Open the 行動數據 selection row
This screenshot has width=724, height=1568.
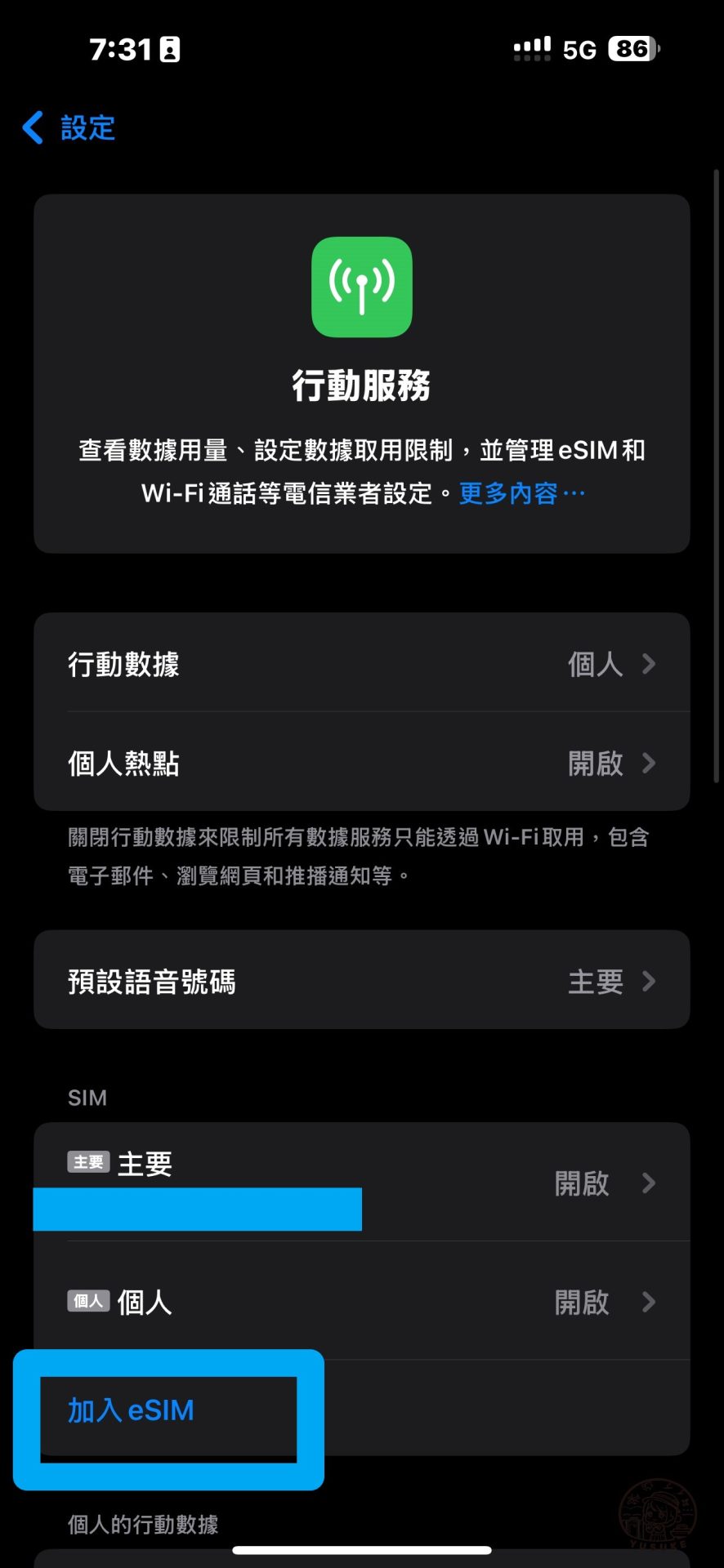360,663
